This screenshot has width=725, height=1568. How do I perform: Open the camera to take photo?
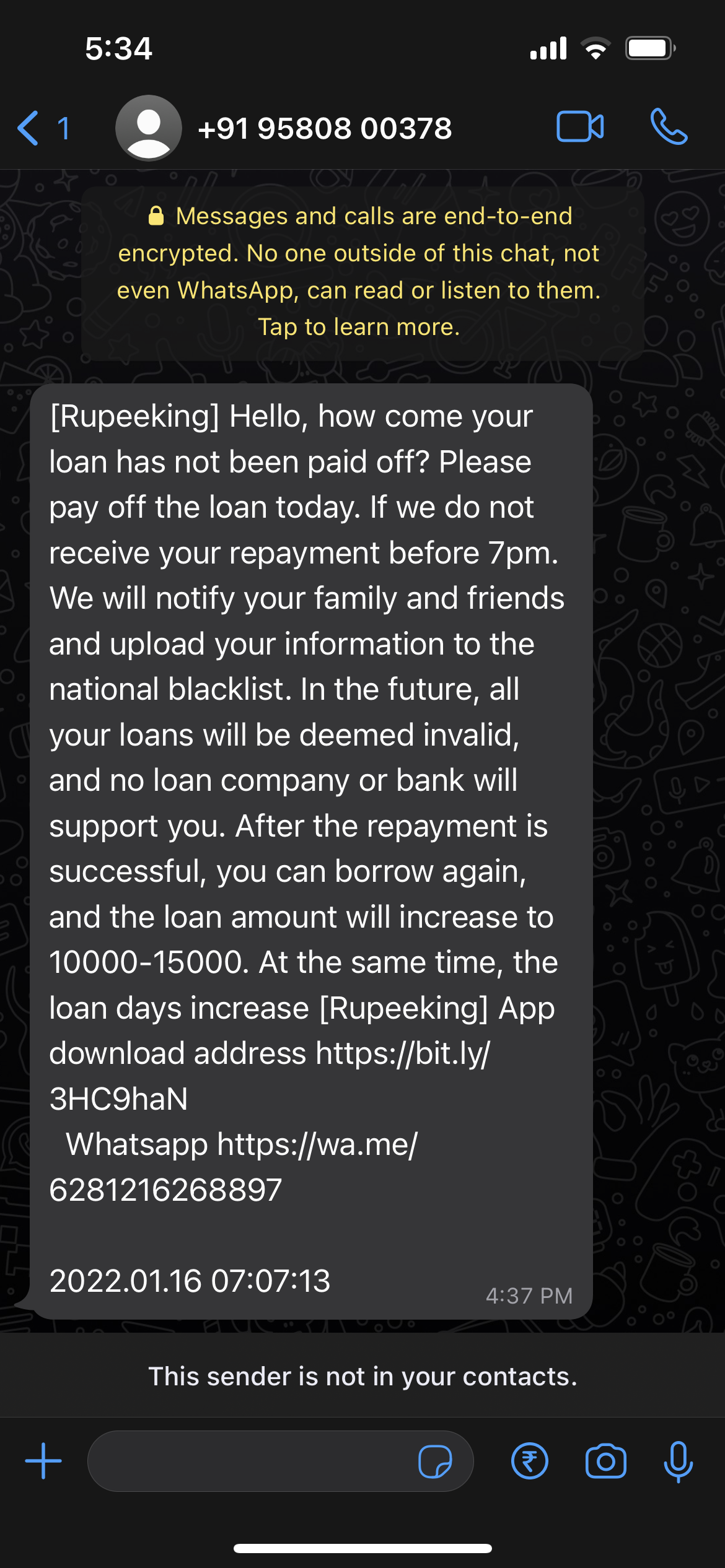tap(605, 1461)
